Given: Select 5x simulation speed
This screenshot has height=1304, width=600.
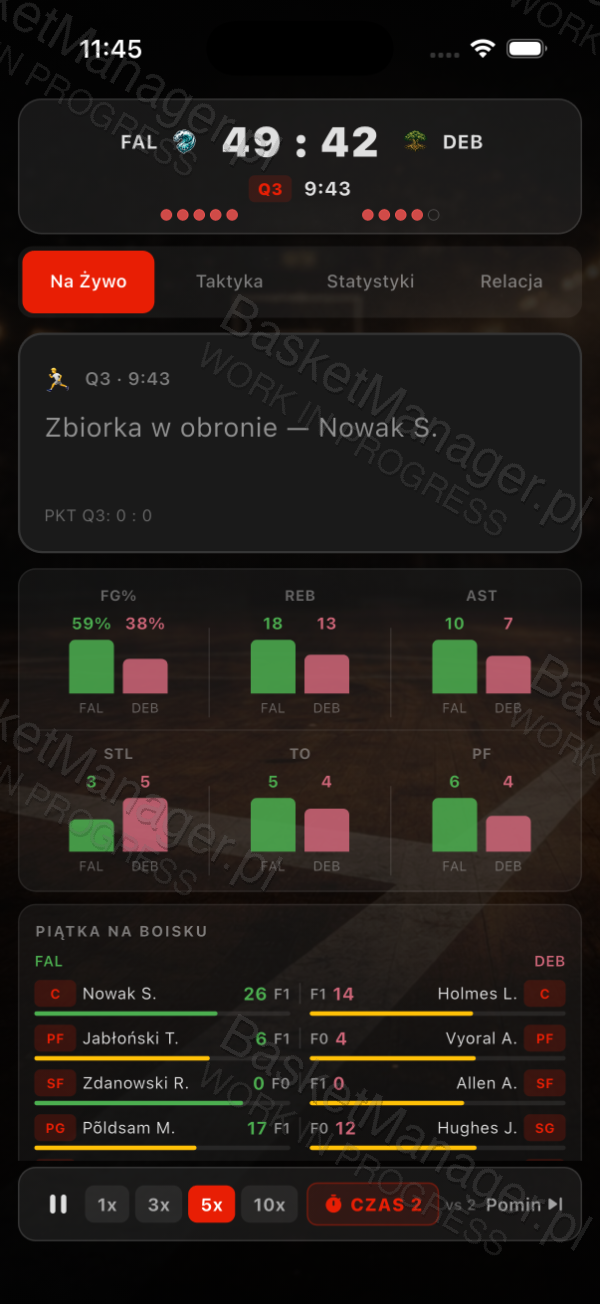Looking at the screenshot, I should 212,1204.
